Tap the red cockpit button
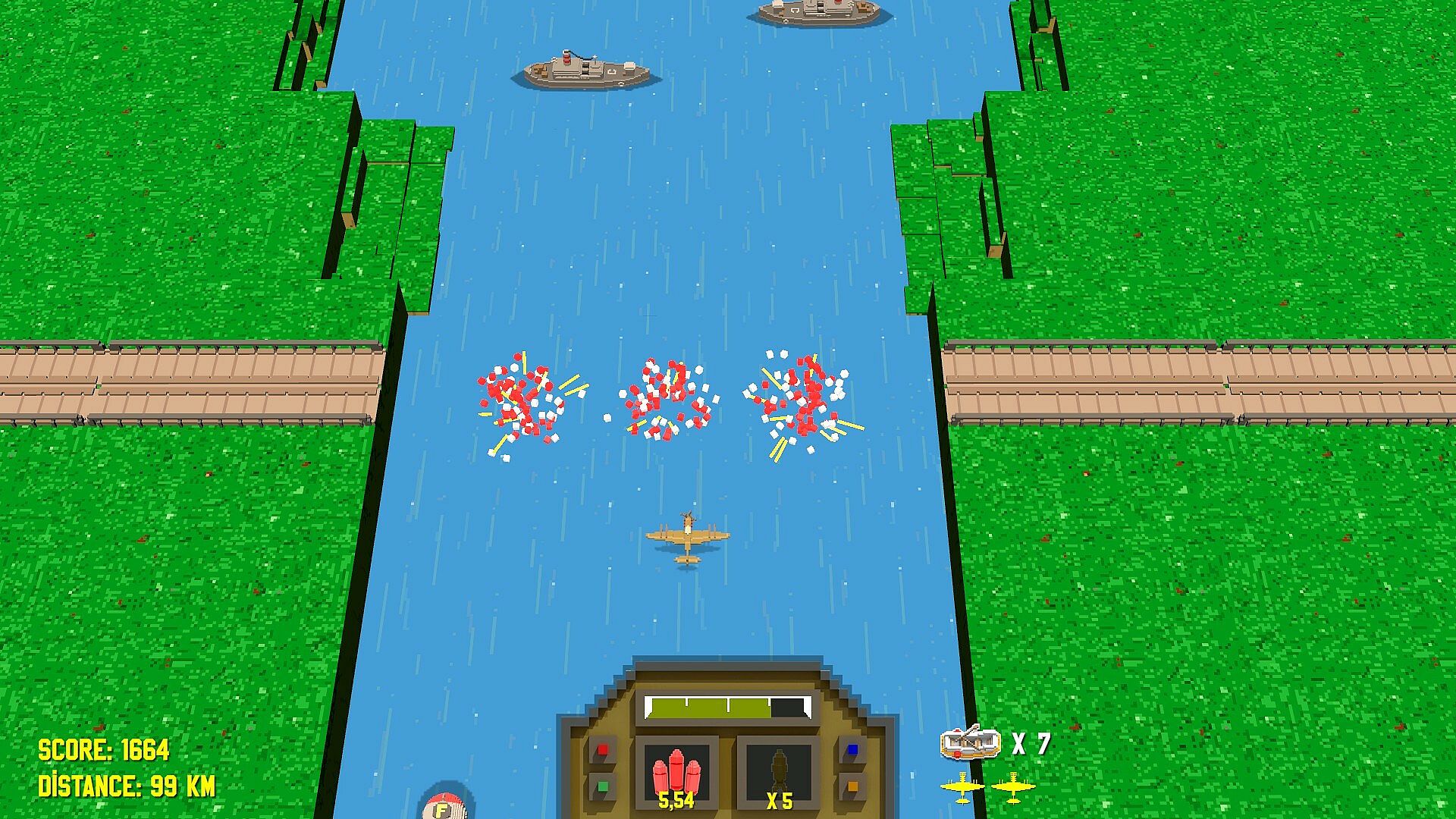 click(603, 751)
